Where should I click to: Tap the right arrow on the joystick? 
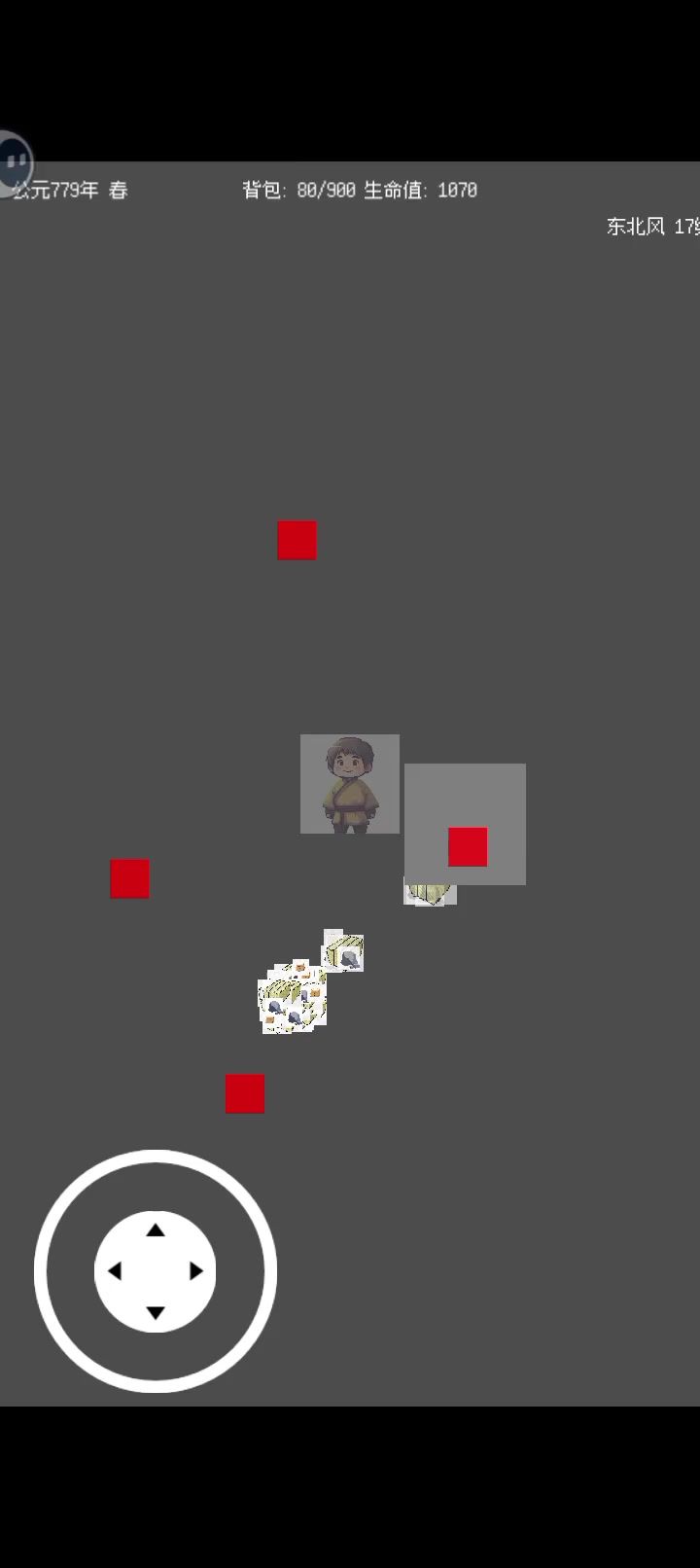tap(196, 1271)
